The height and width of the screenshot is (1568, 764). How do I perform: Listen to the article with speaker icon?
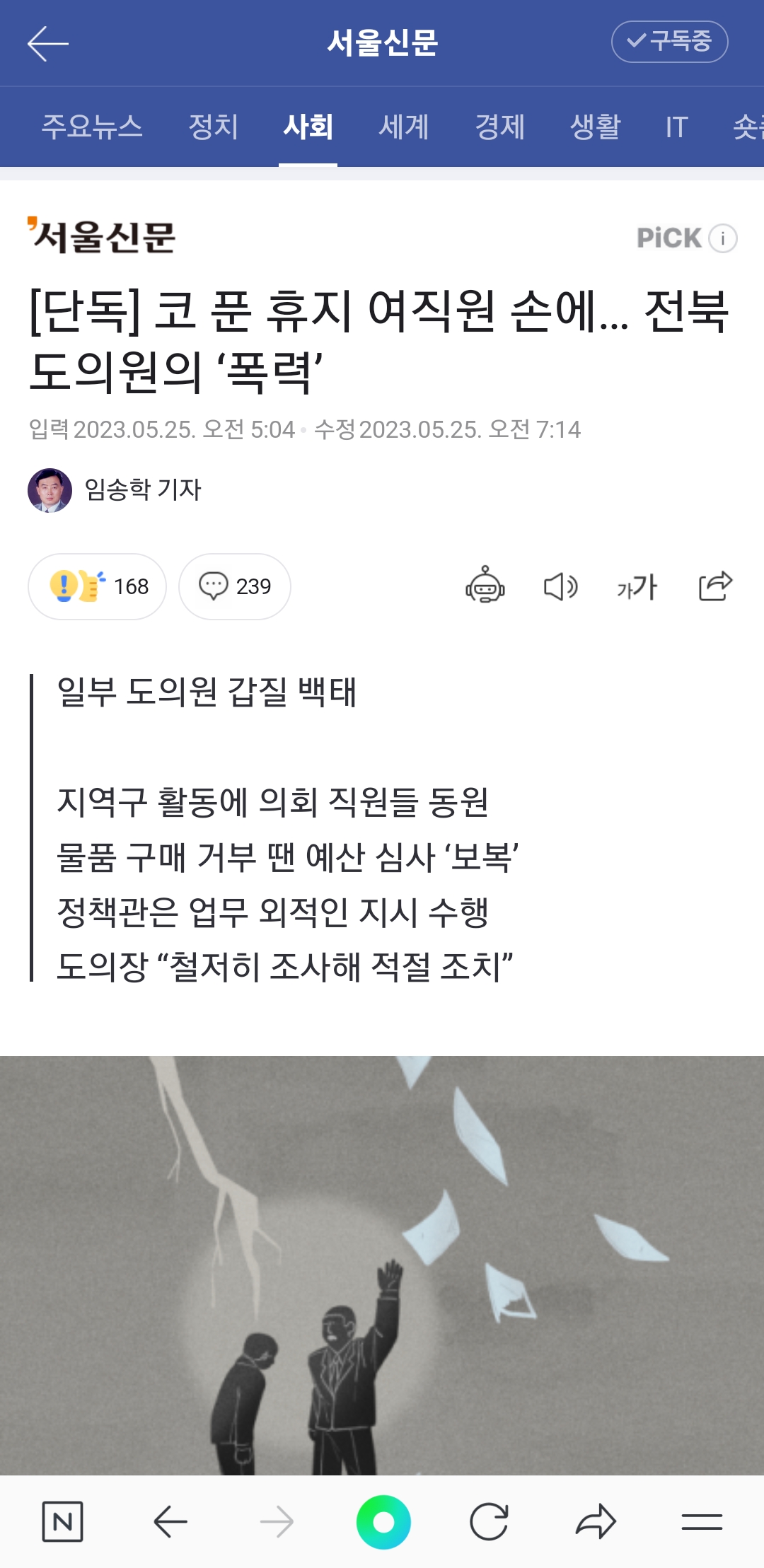tap(560, 586)
